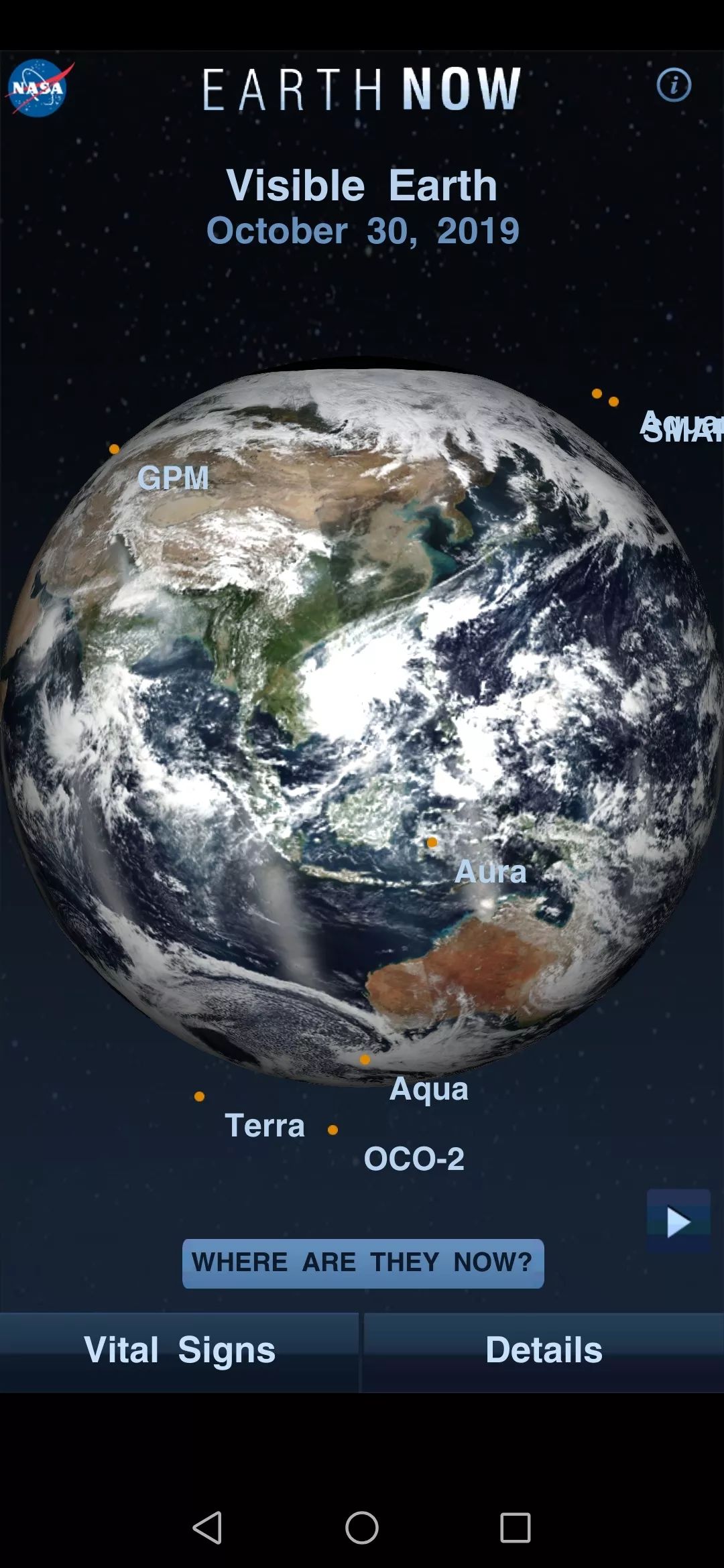Select the OCO-2 satellite label
The image size is (724, 1568).
click(414, 1159)
